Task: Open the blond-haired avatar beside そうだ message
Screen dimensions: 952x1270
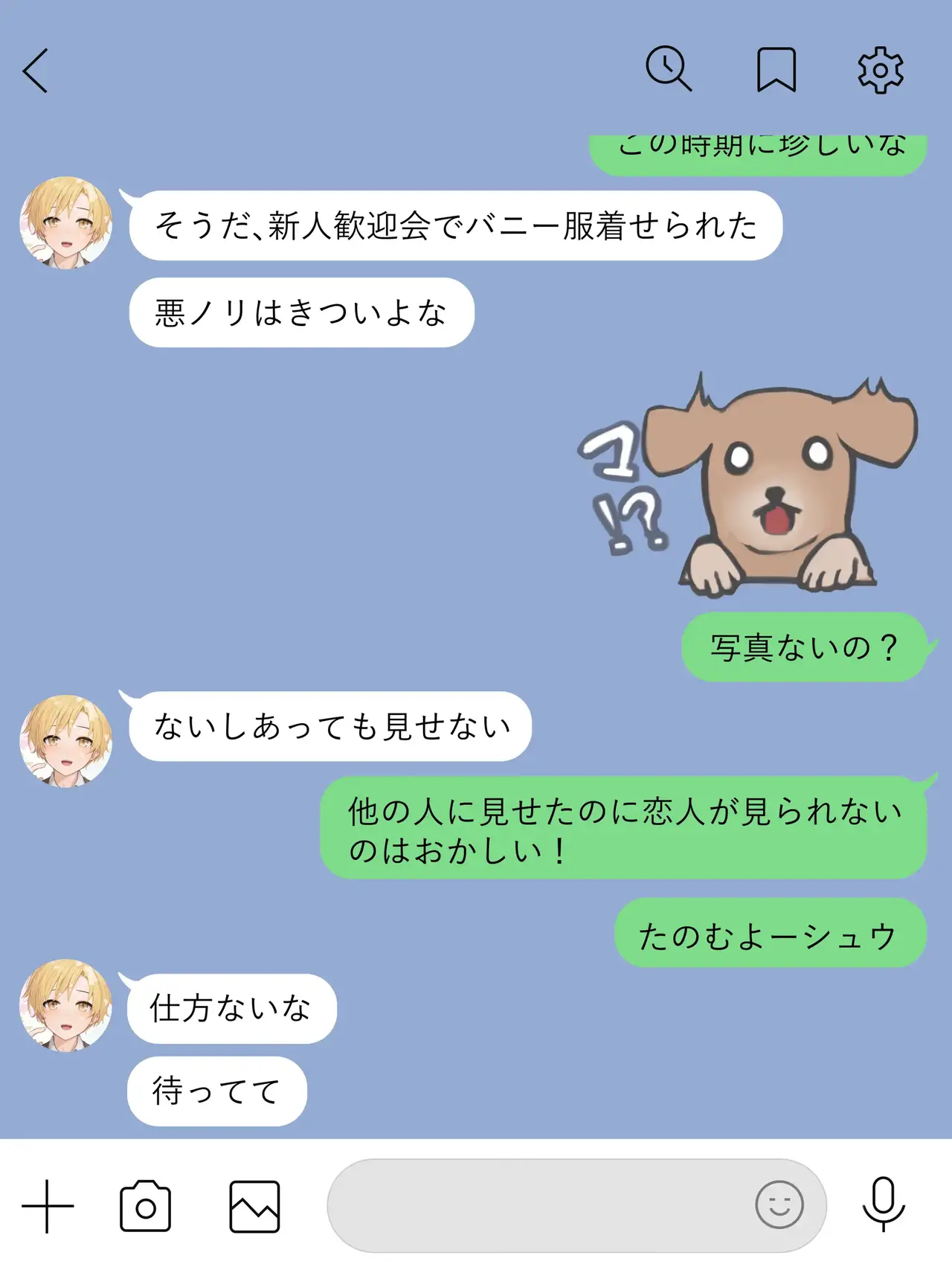Action: click(x=66, y=222)
